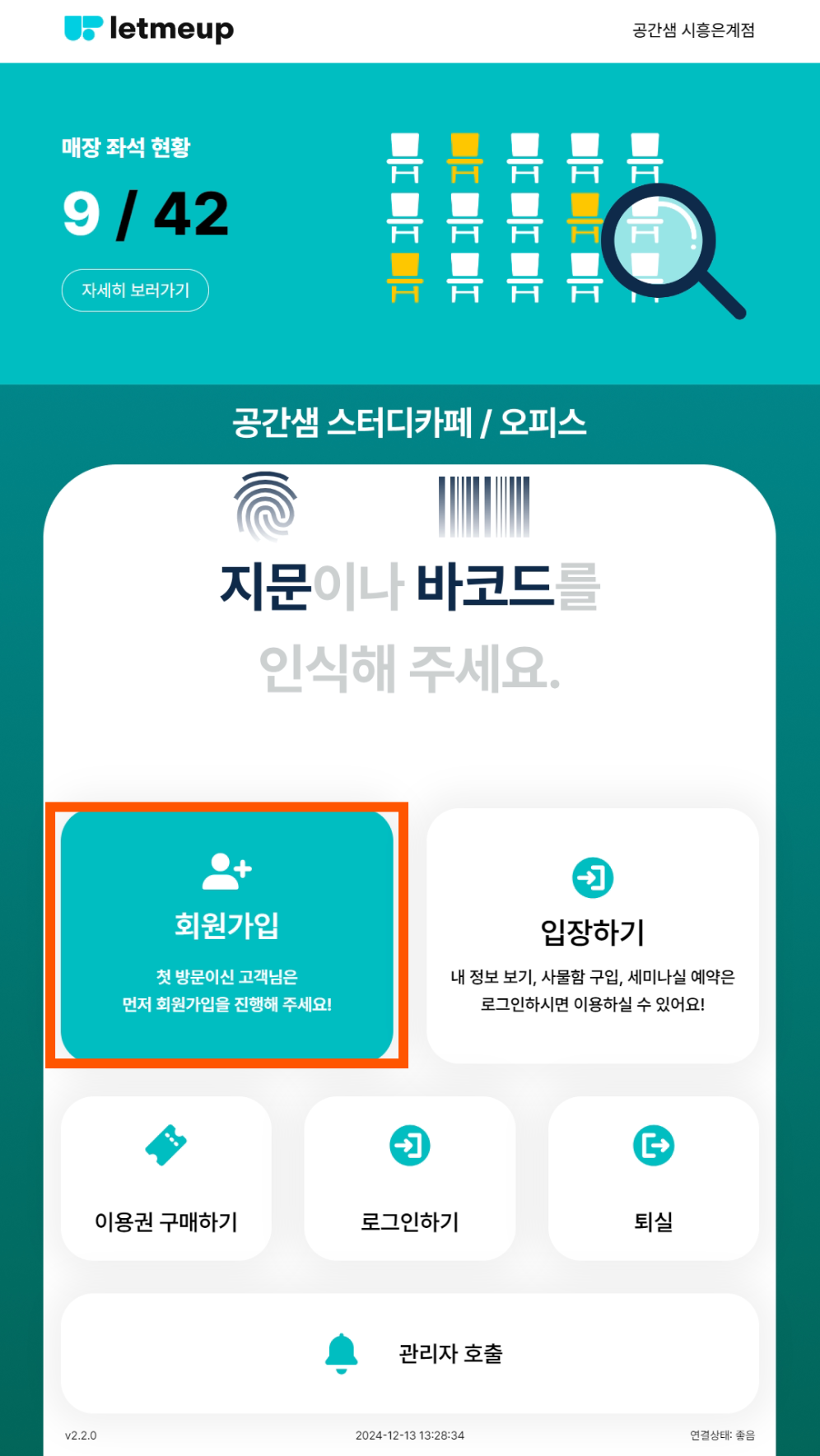This screenshot has width=820, height=1456.
Task: Open 이용권 구매하기 to buy a pass
Action: click(x=166, y=1178)
